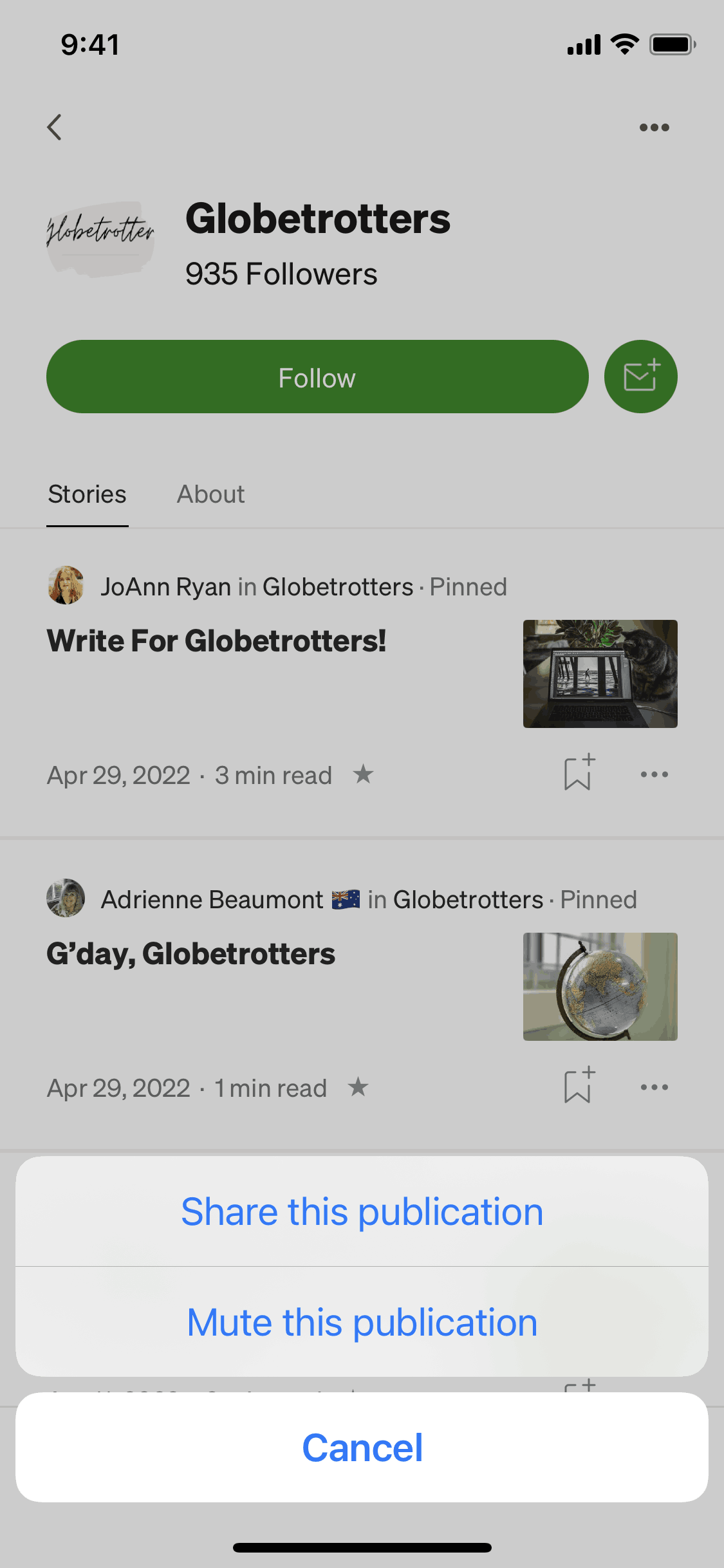The width and height of the screenshot is (724, 1568).
Task: Go back with the arrow
Action: (x=55, y=127)
